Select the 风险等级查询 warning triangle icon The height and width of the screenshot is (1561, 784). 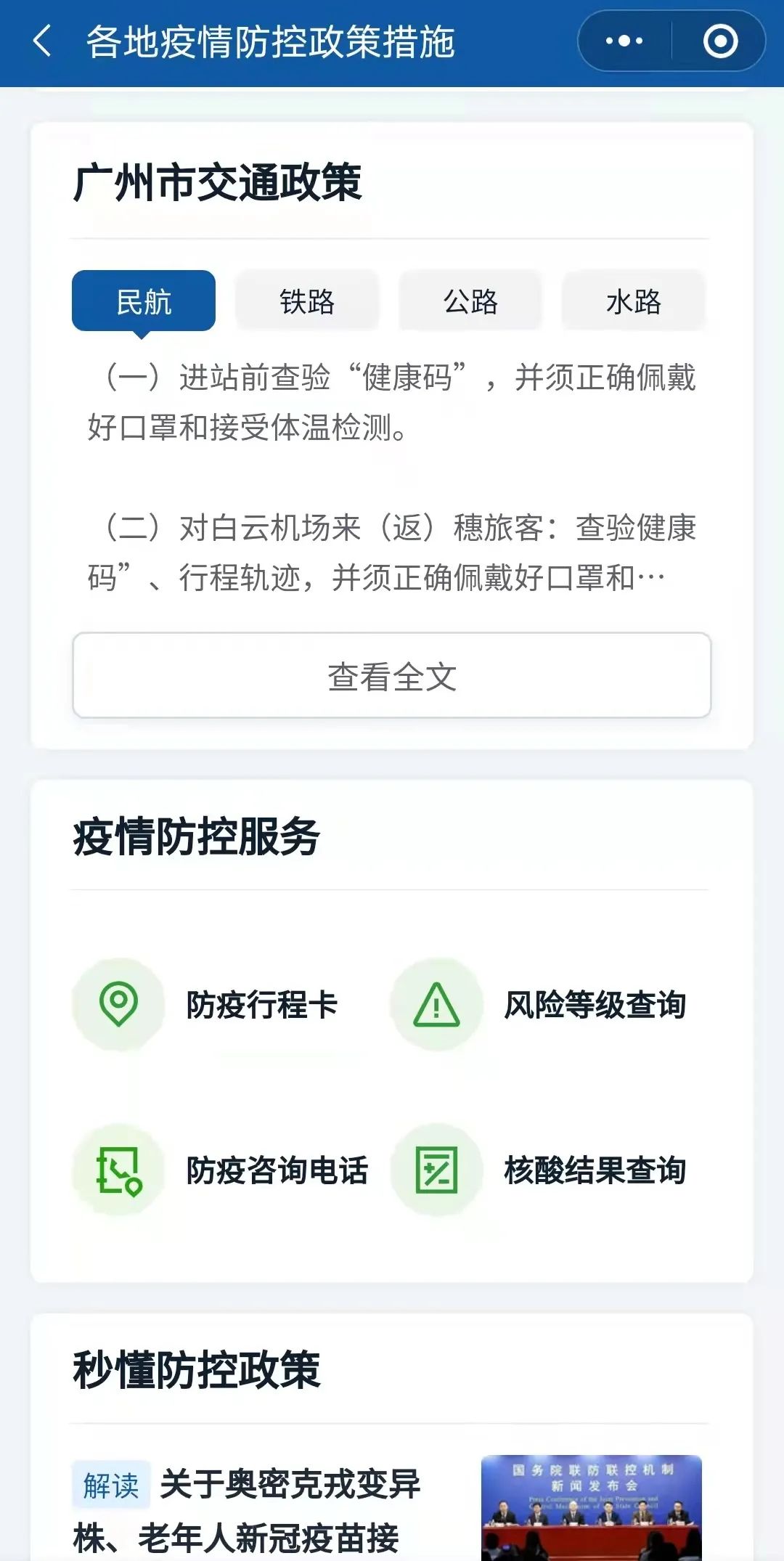pyautogui.click(x=436, y=1005)
